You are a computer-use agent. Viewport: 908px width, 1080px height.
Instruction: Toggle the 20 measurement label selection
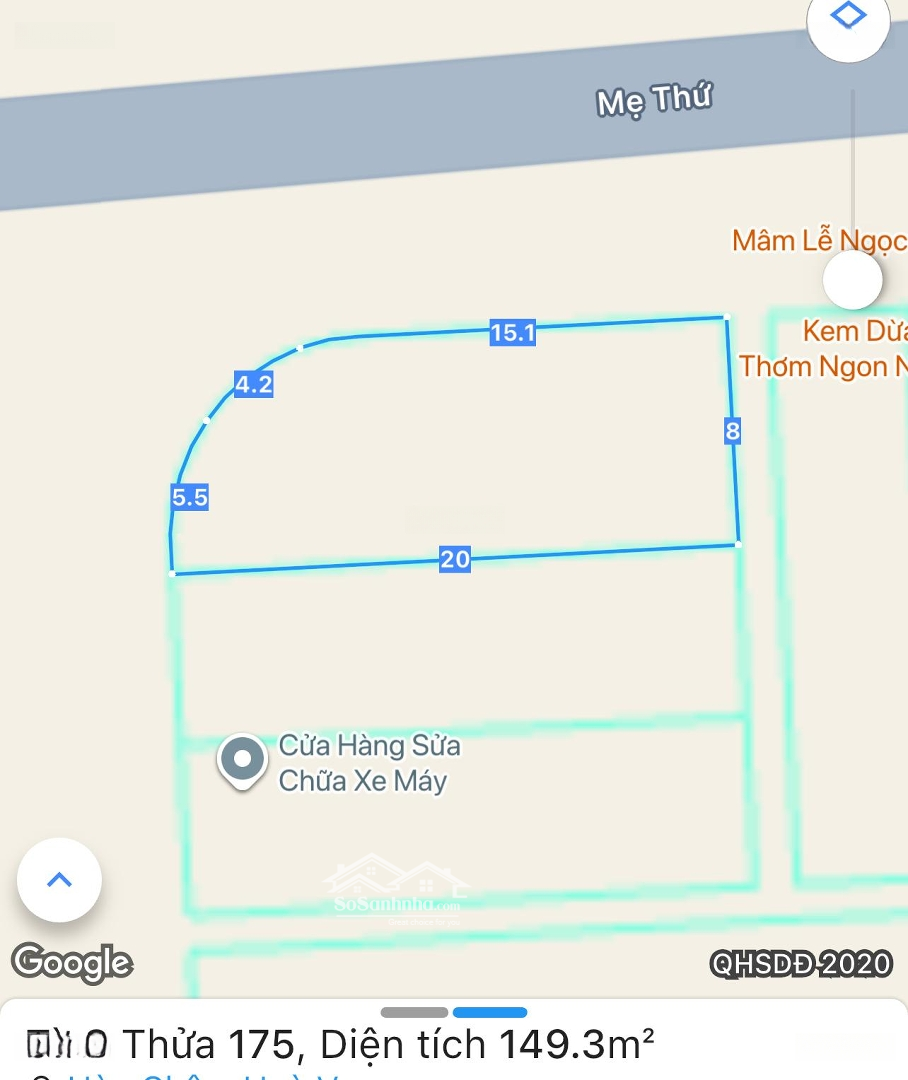[x=453, y=560]
